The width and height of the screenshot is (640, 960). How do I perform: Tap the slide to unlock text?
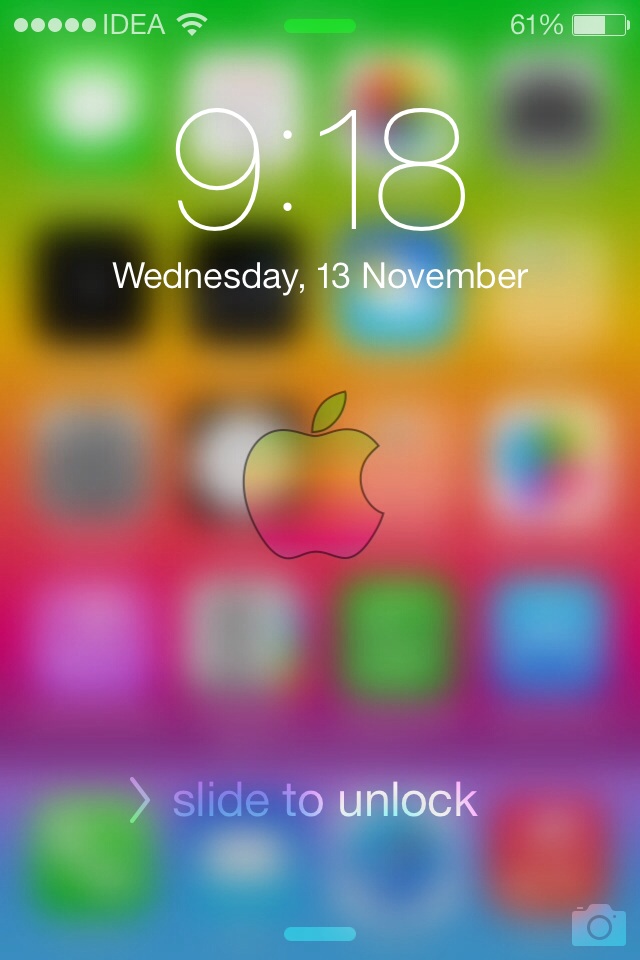pos(324,800)
